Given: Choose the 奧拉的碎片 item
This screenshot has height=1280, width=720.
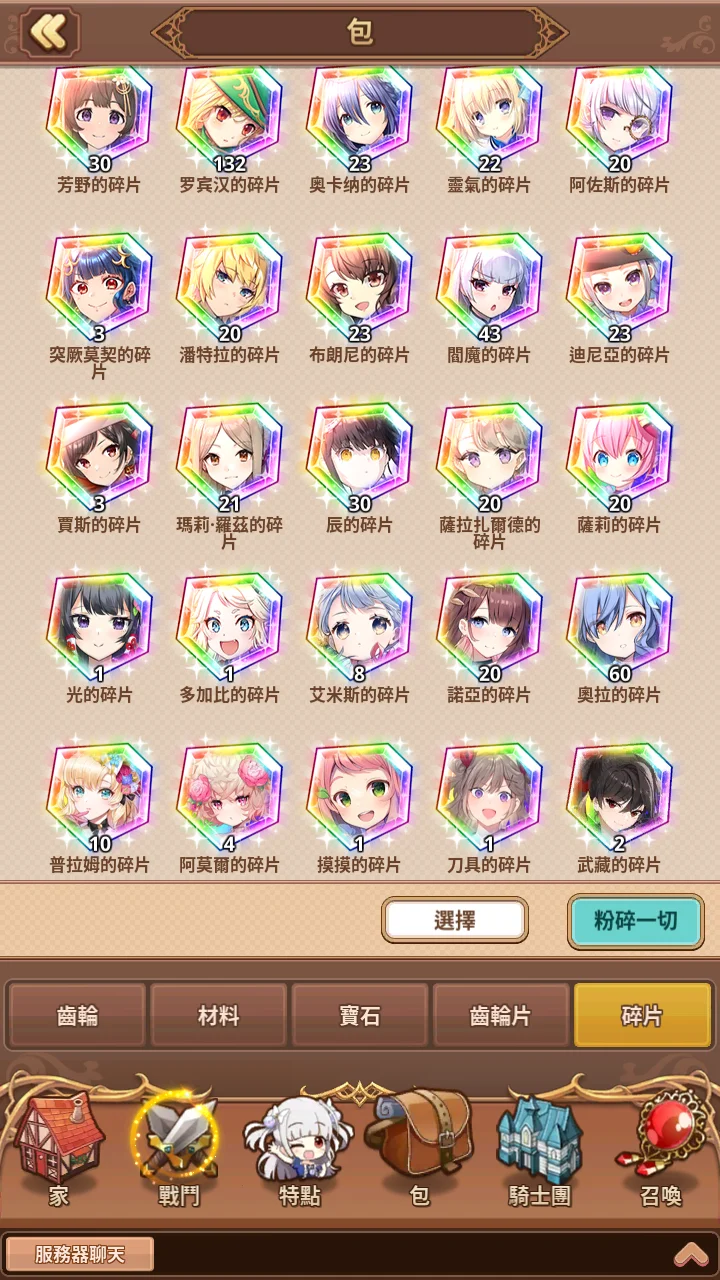Looking at the screenshot, I should tap(619, 630).
